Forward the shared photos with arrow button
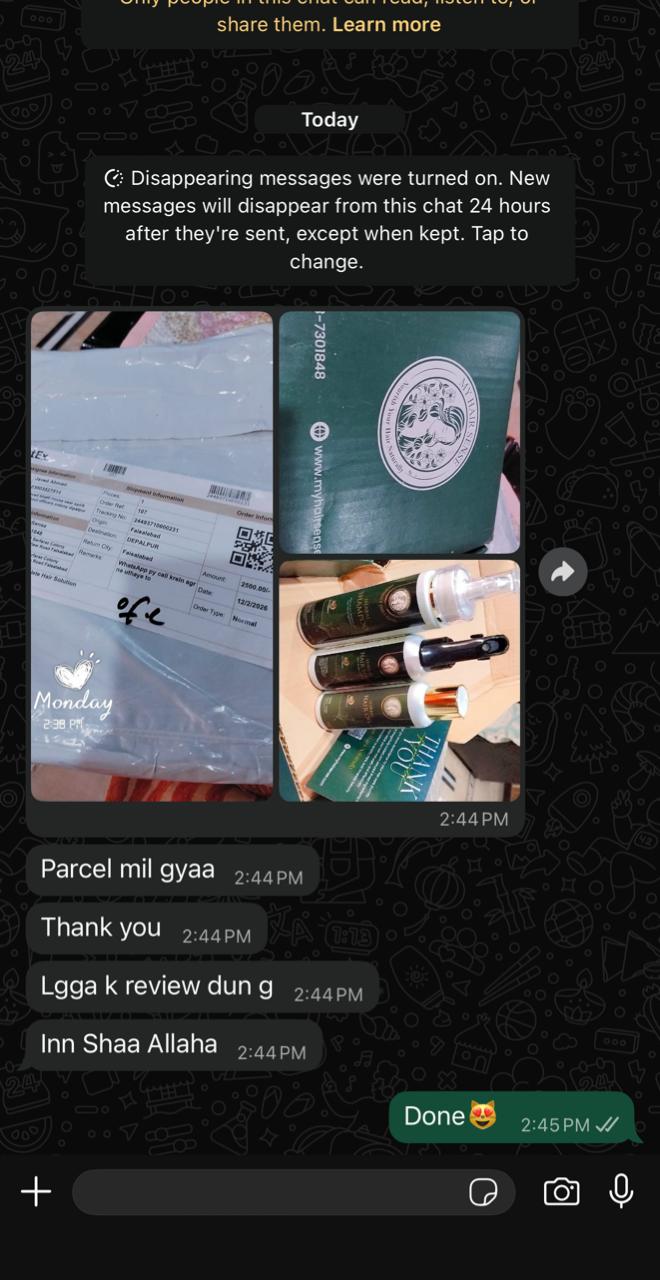The height and width of the screenshot is (1280, 660). (562, 572)
